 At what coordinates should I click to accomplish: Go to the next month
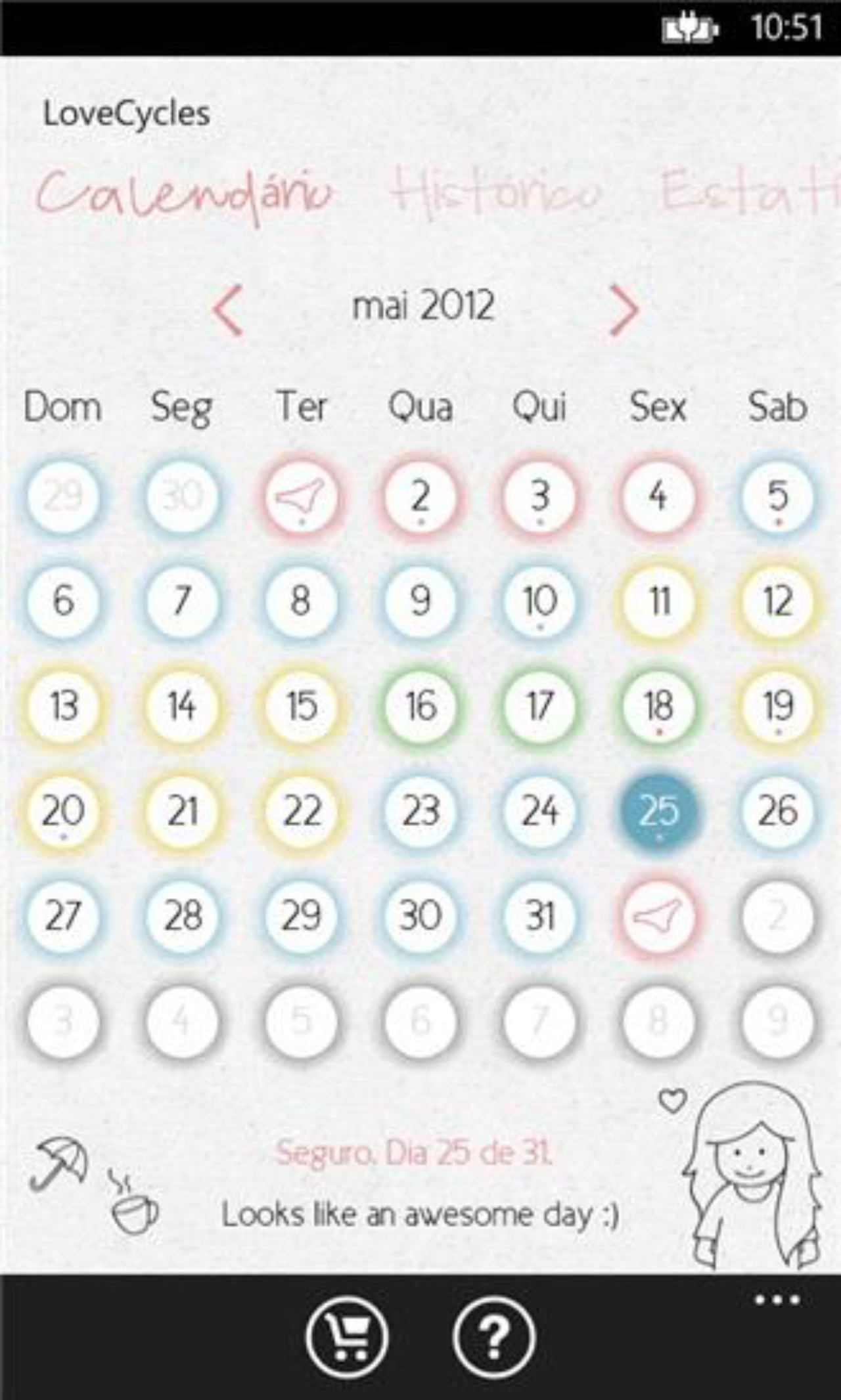pos(624,310)
